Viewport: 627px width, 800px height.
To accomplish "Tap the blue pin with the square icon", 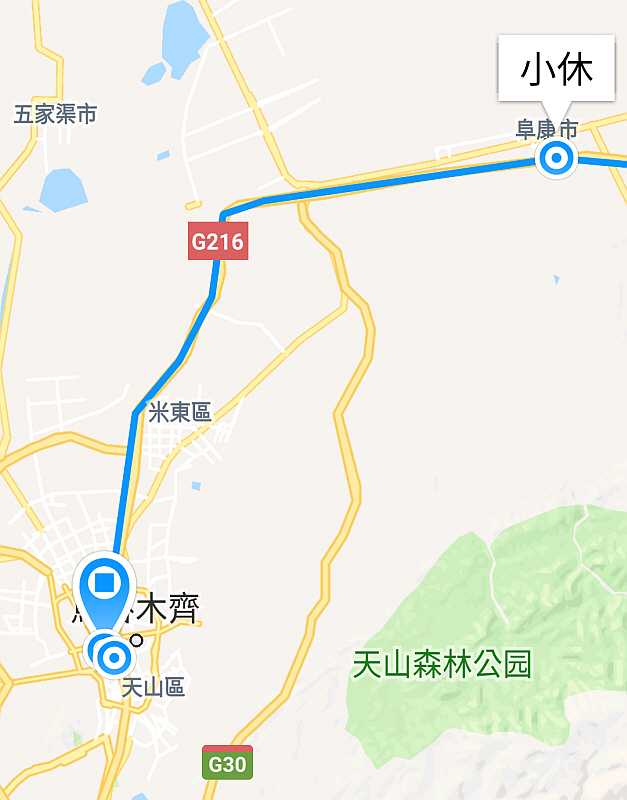I will point(104,583).
